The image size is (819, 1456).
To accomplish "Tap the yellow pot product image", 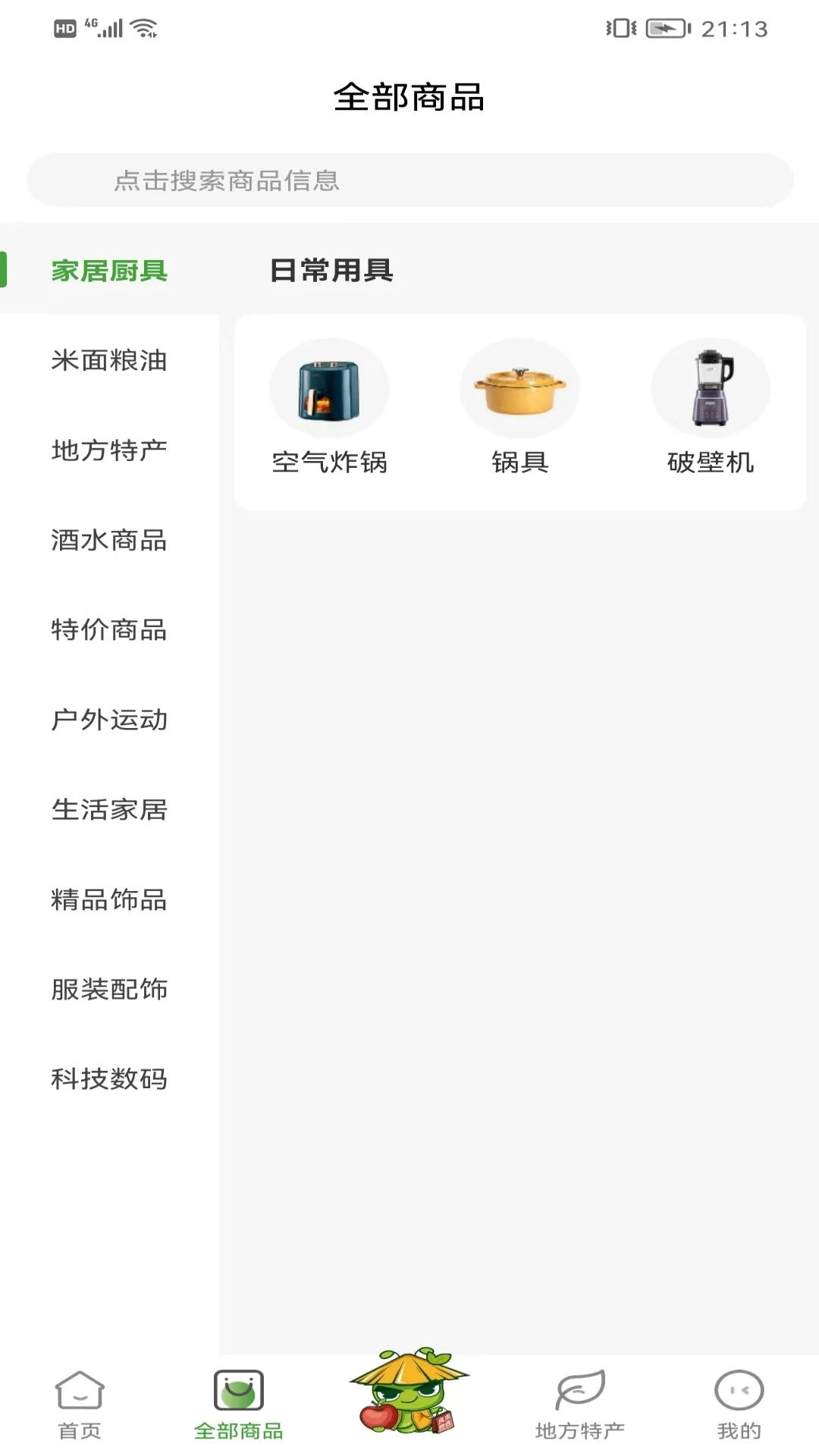I will (519, 387).
